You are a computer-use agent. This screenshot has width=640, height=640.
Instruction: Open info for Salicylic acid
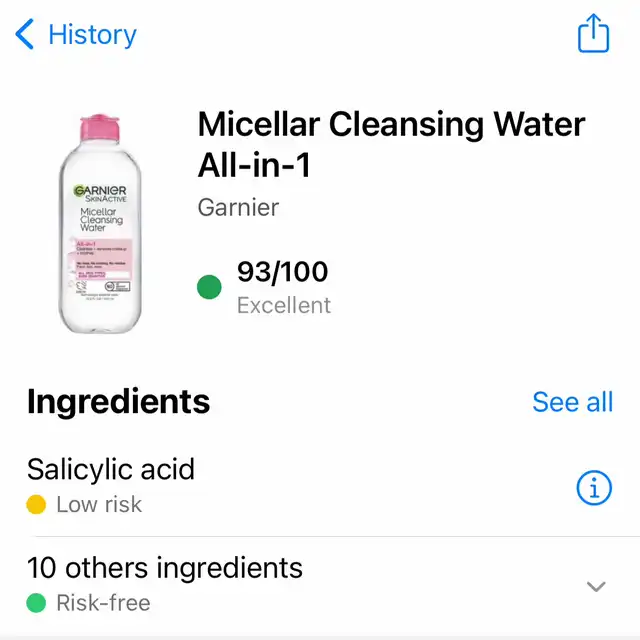pyautogui.click(x=594, y=487)
